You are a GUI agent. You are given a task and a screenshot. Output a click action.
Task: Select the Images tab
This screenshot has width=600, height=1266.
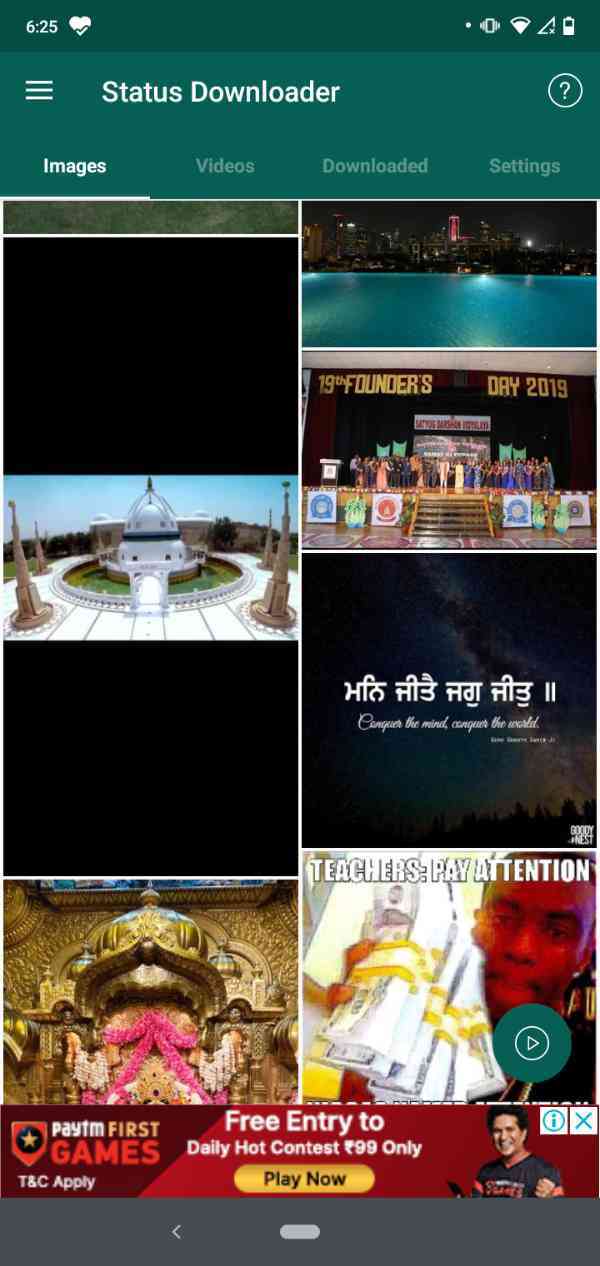[75, 166]
